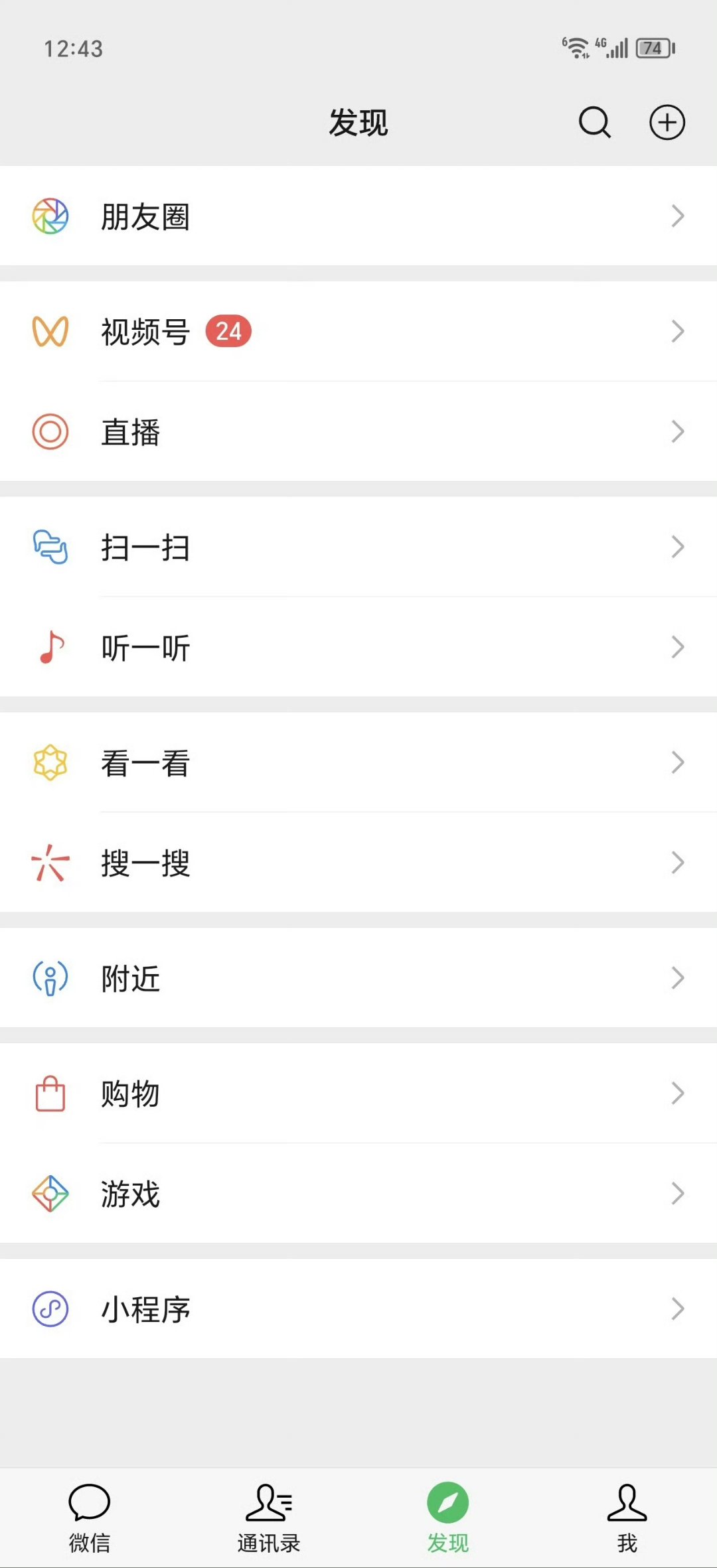Open 听一听 (Listen)
This screenshot has height=1568, width=717.
[x=358, y=647]
